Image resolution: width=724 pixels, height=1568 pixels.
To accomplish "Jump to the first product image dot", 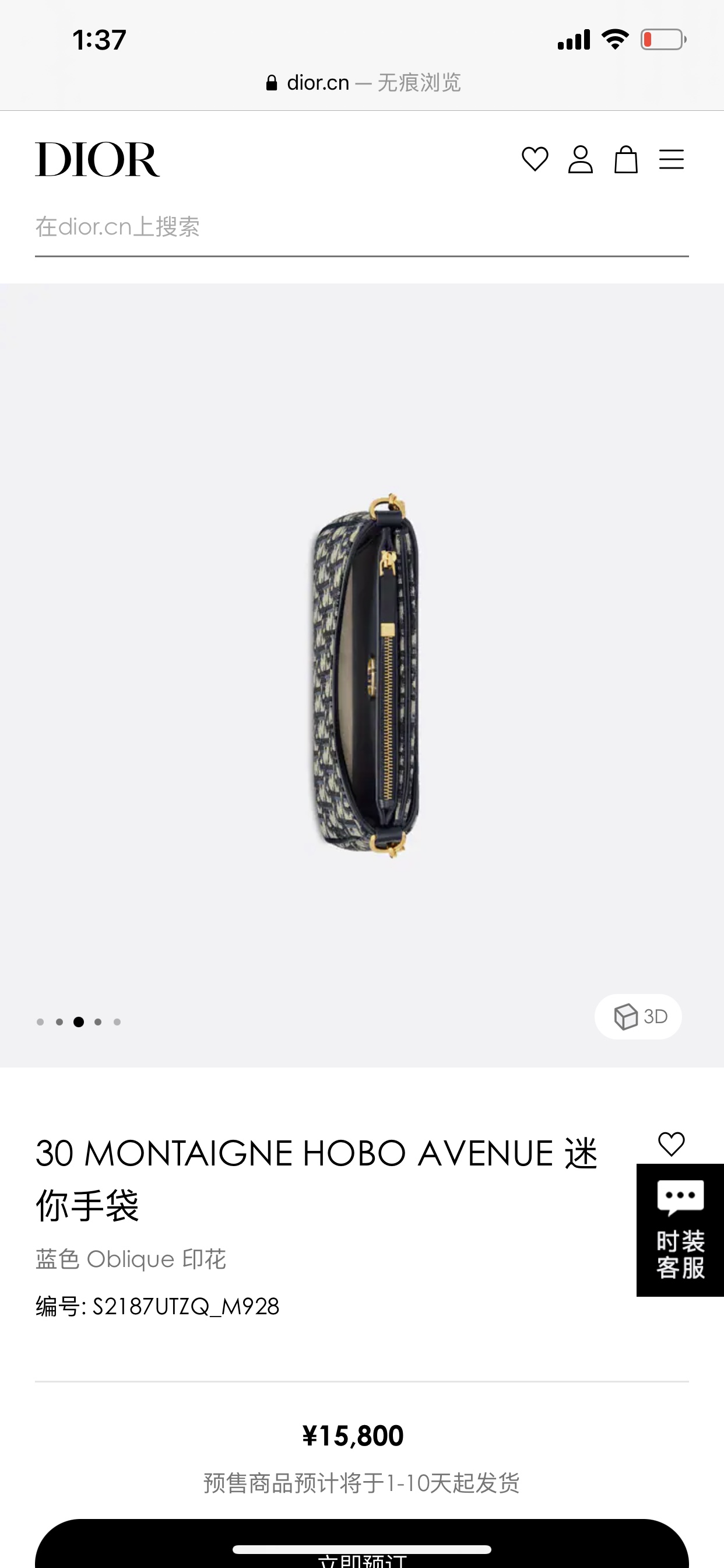I will [x=40, y=1022].
